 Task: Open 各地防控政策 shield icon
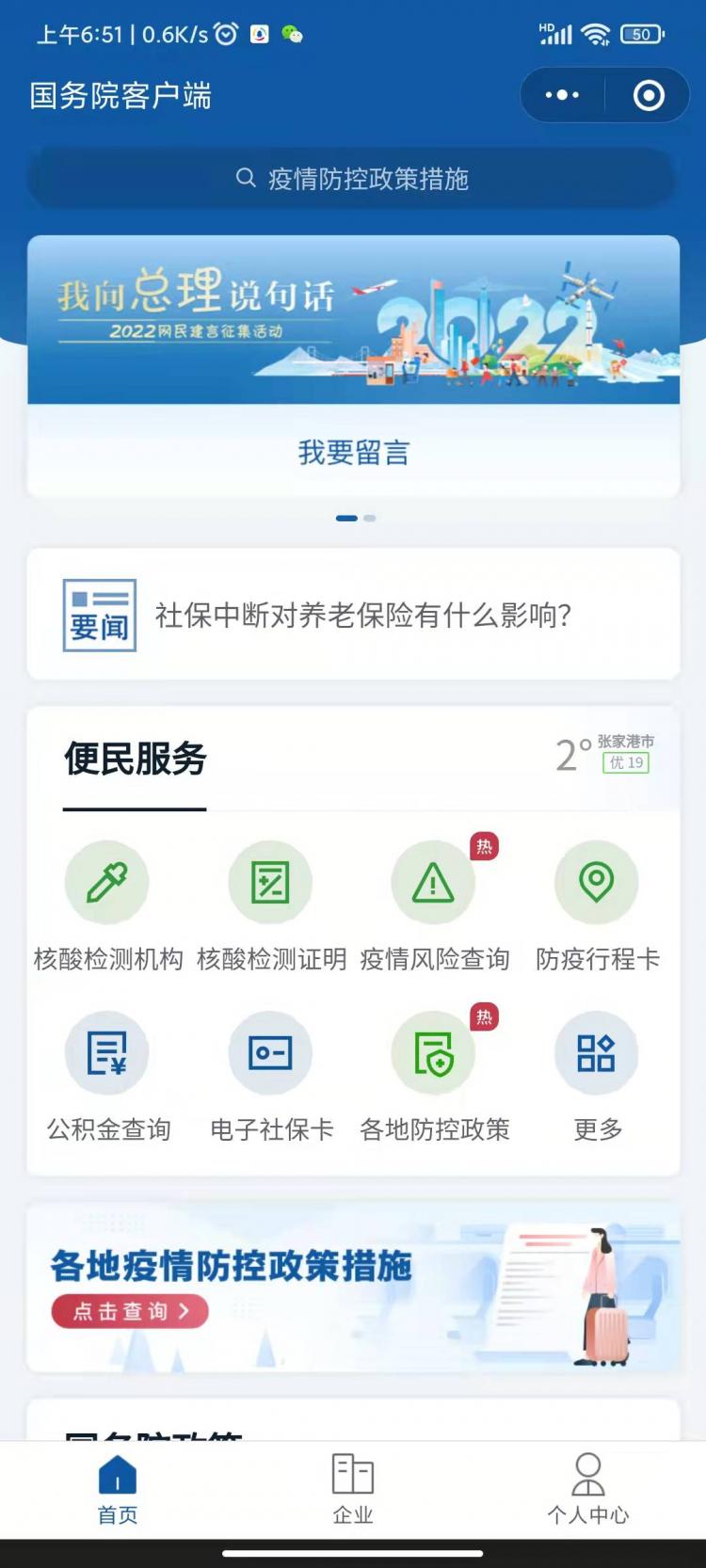(433, 1053)
